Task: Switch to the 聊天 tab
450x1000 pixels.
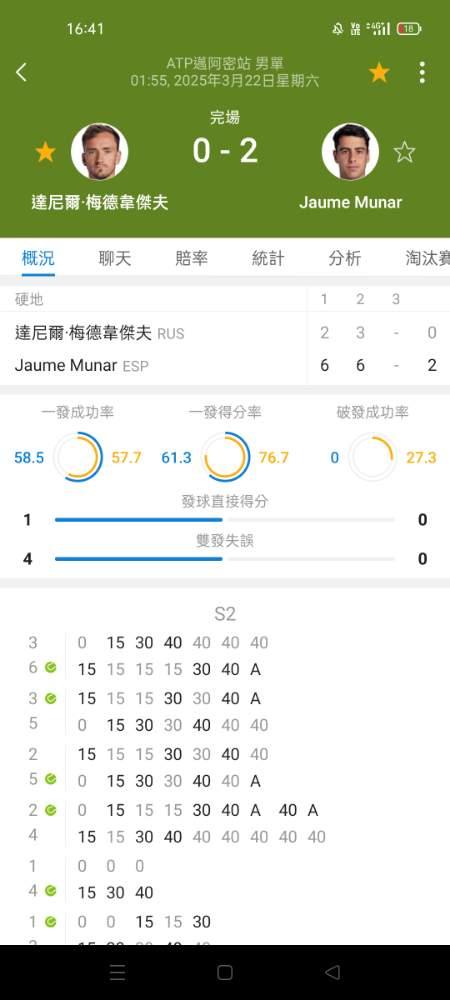Action: click(x=115, y=258)
